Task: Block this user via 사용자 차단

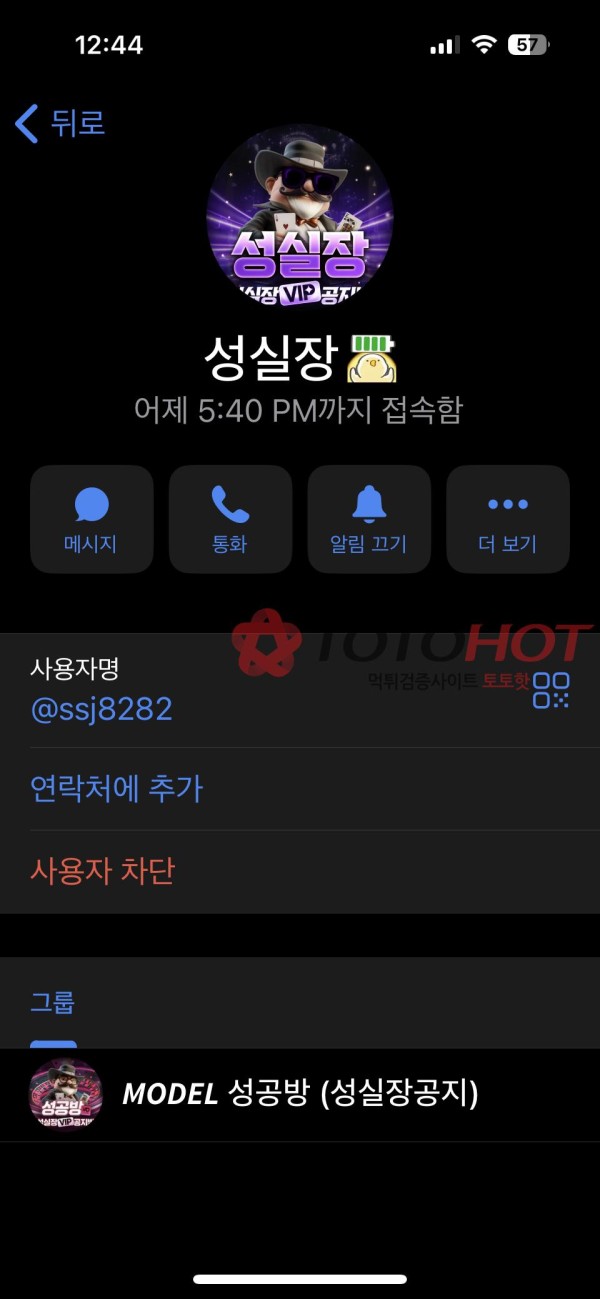Action: [x=103, y=871]
